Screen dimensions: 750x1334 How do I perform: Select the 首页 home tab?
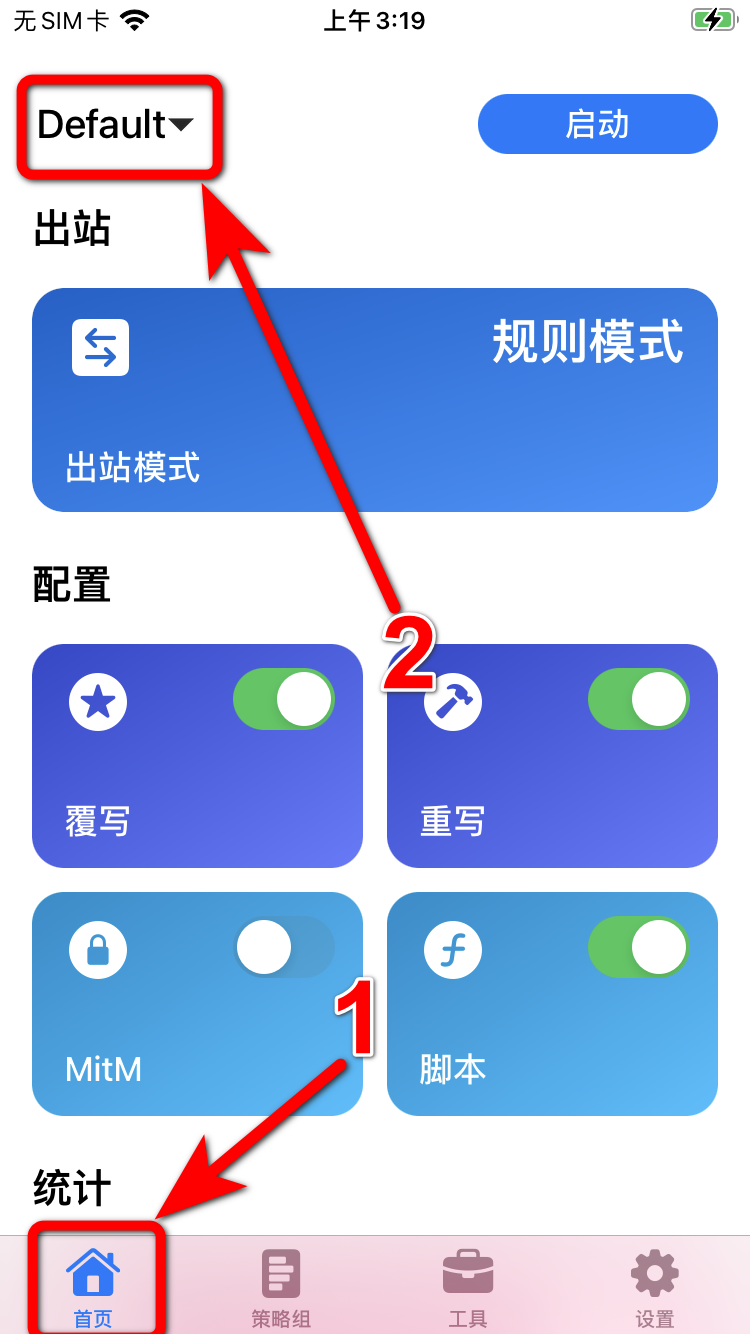[x=94, y=1286]
